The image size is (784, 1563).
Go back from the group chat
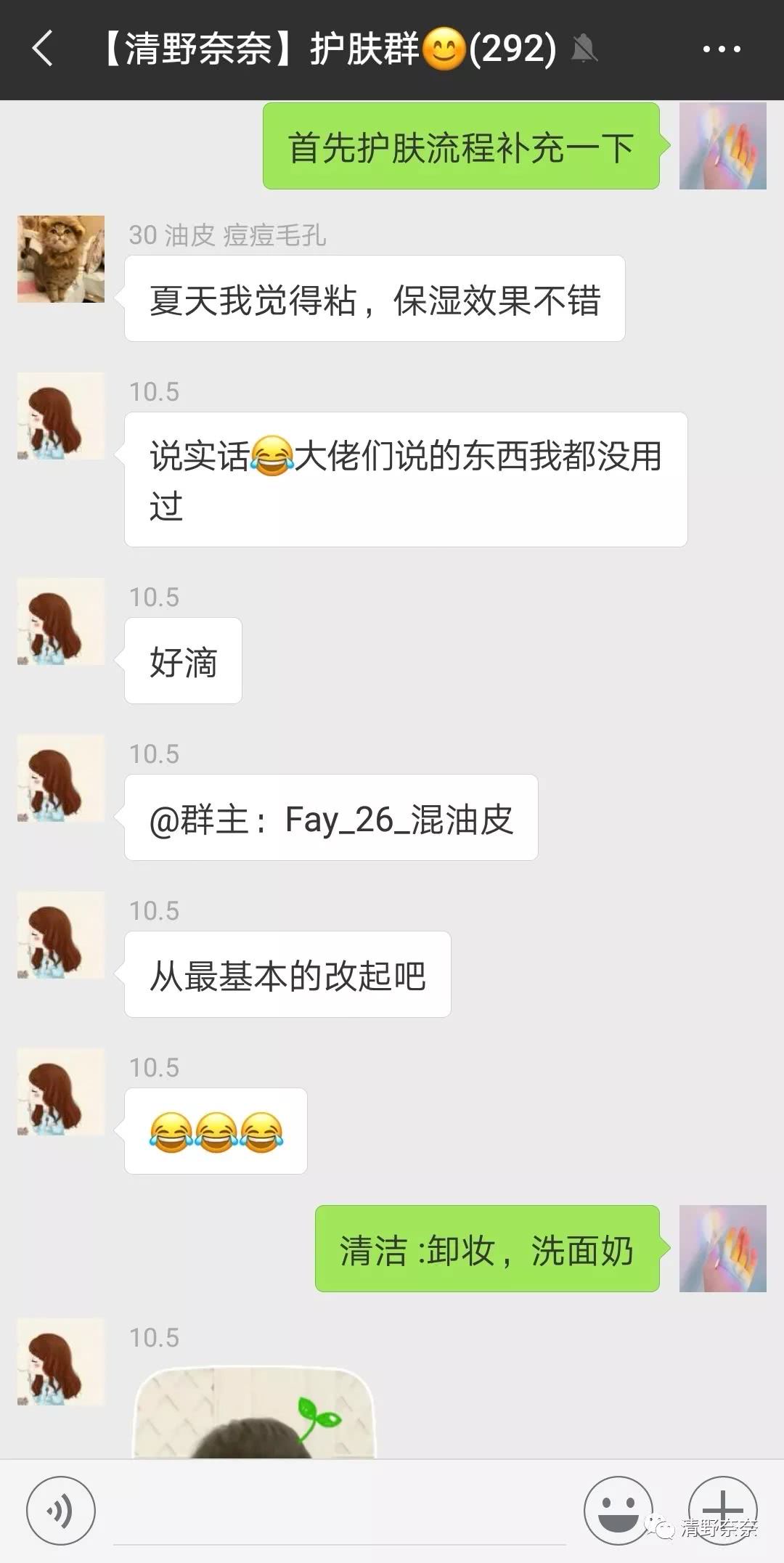(x=42, y=49)
